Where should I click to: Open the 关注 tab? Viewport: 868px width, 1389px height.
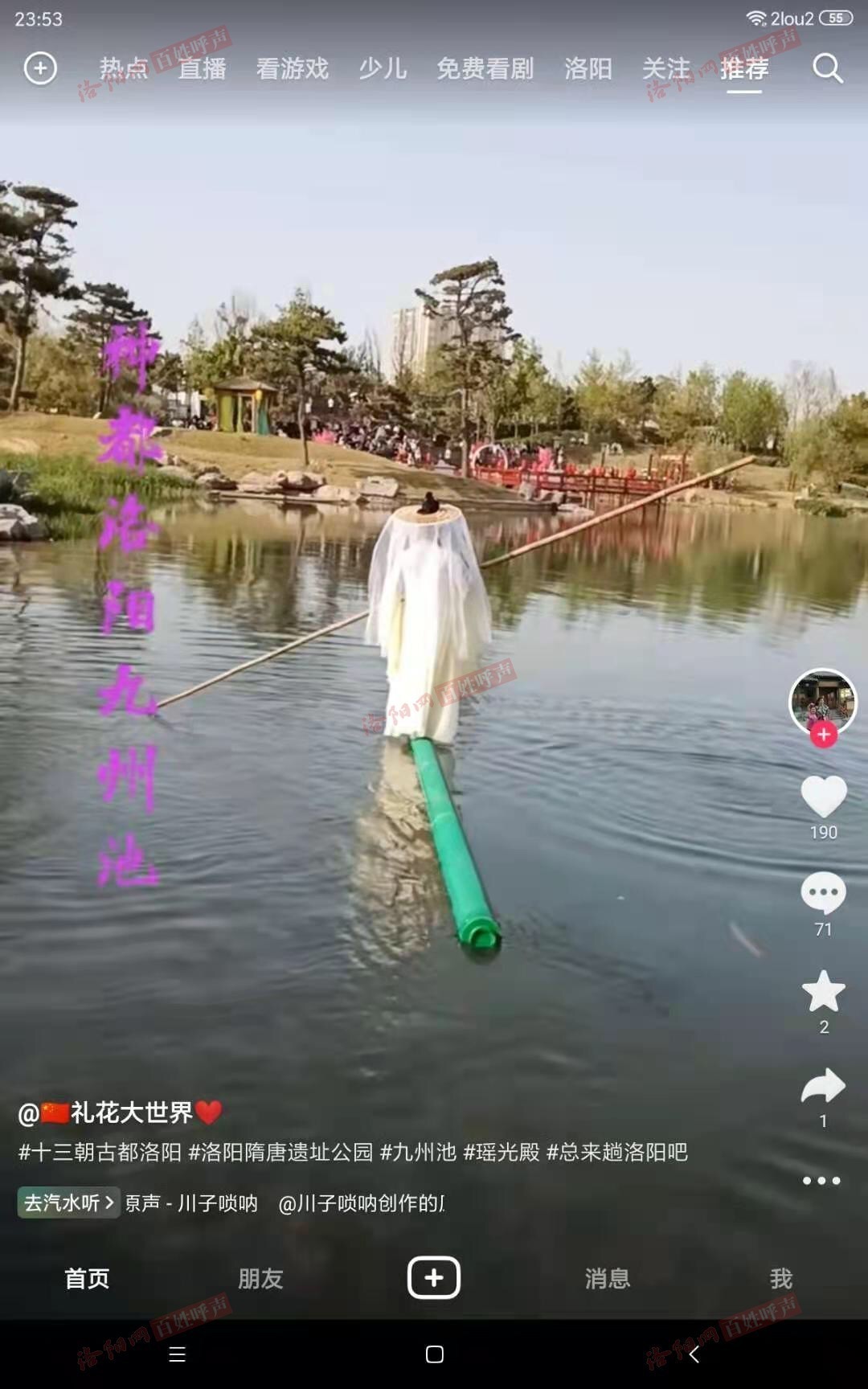click(x=666, y=69)
